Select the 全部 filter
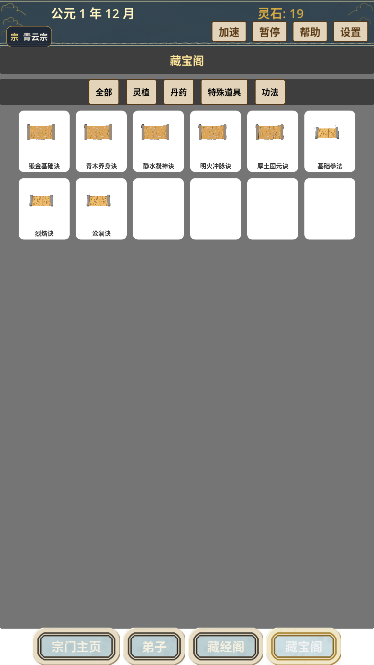 pyautogui.click(x=104, y=92)
